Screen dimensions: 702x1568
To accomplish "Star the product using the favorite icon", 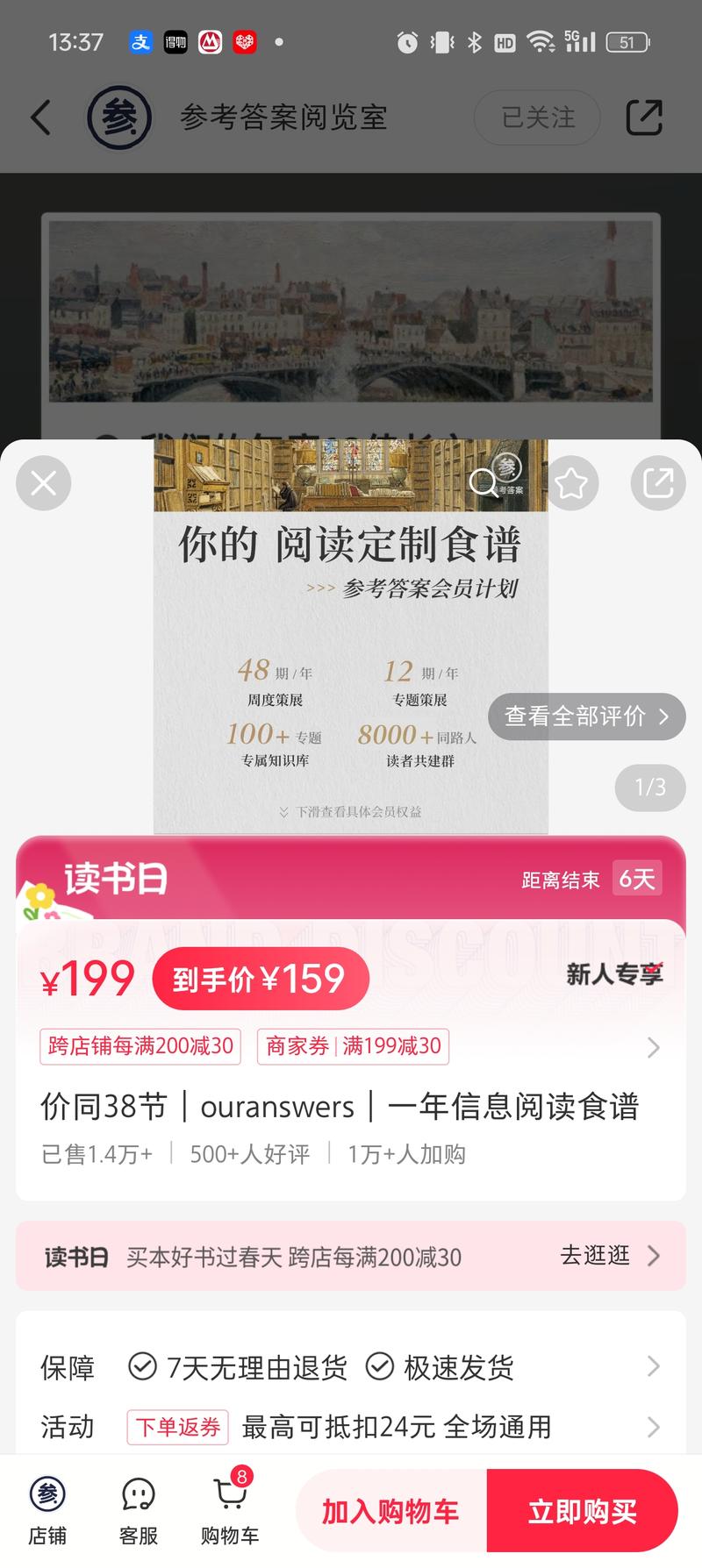I will point(571,483).
